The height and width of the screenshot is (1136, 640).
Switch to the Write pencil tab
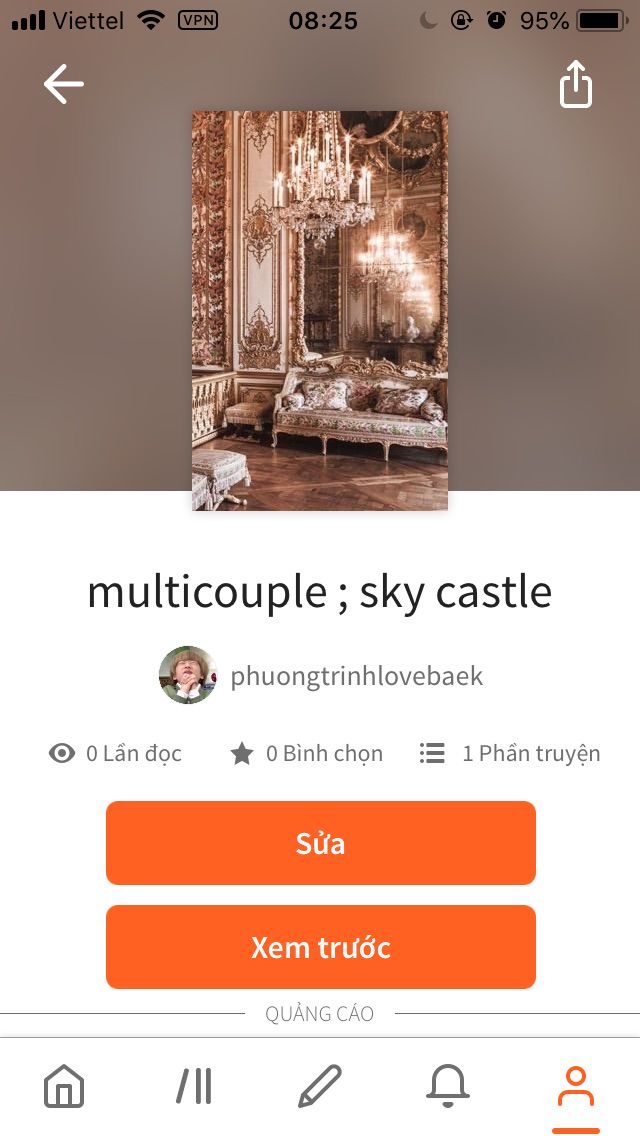click(320, 1086)
